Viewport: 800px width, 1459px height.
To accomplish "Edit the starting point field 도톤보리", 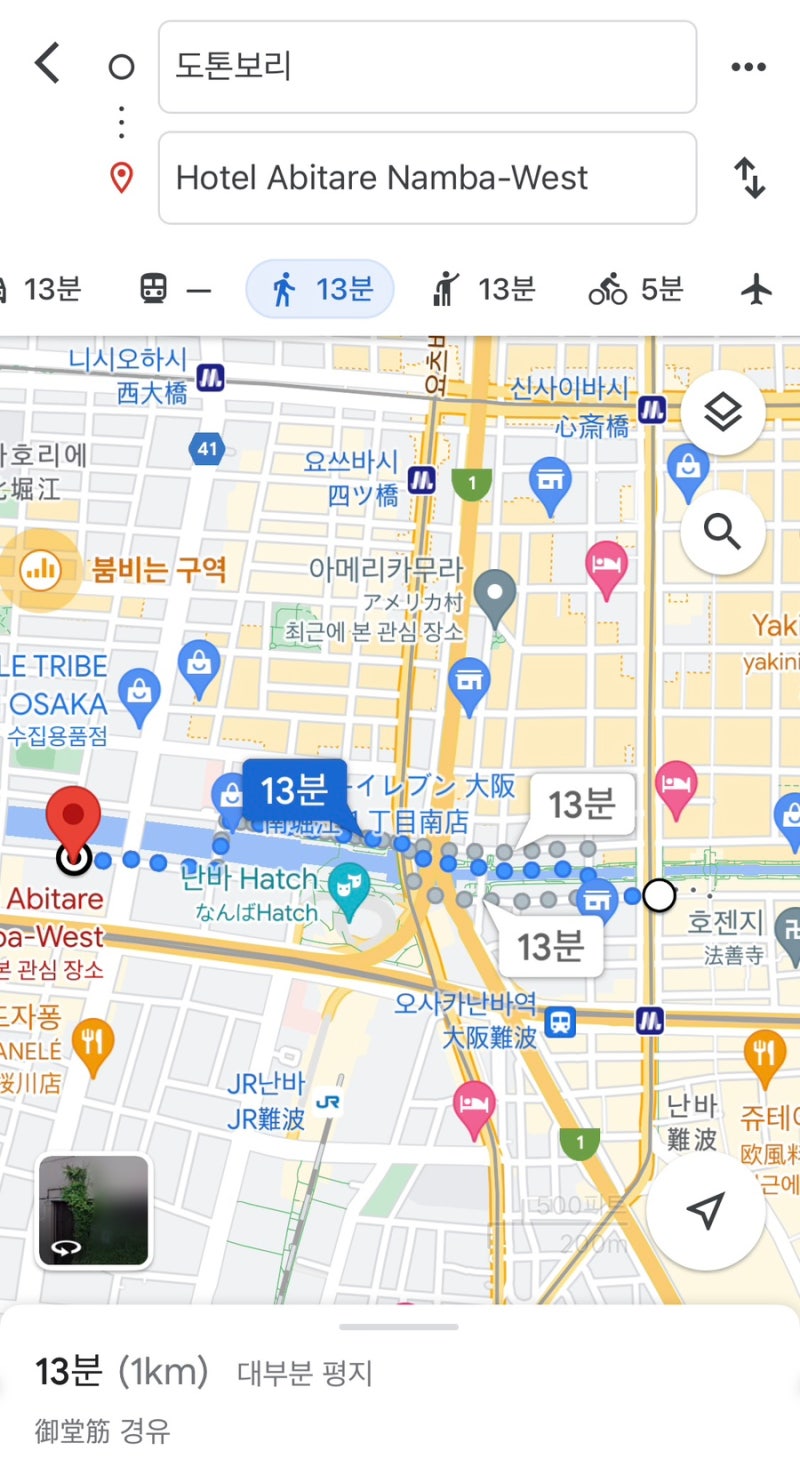I will [x=427, y=67].
